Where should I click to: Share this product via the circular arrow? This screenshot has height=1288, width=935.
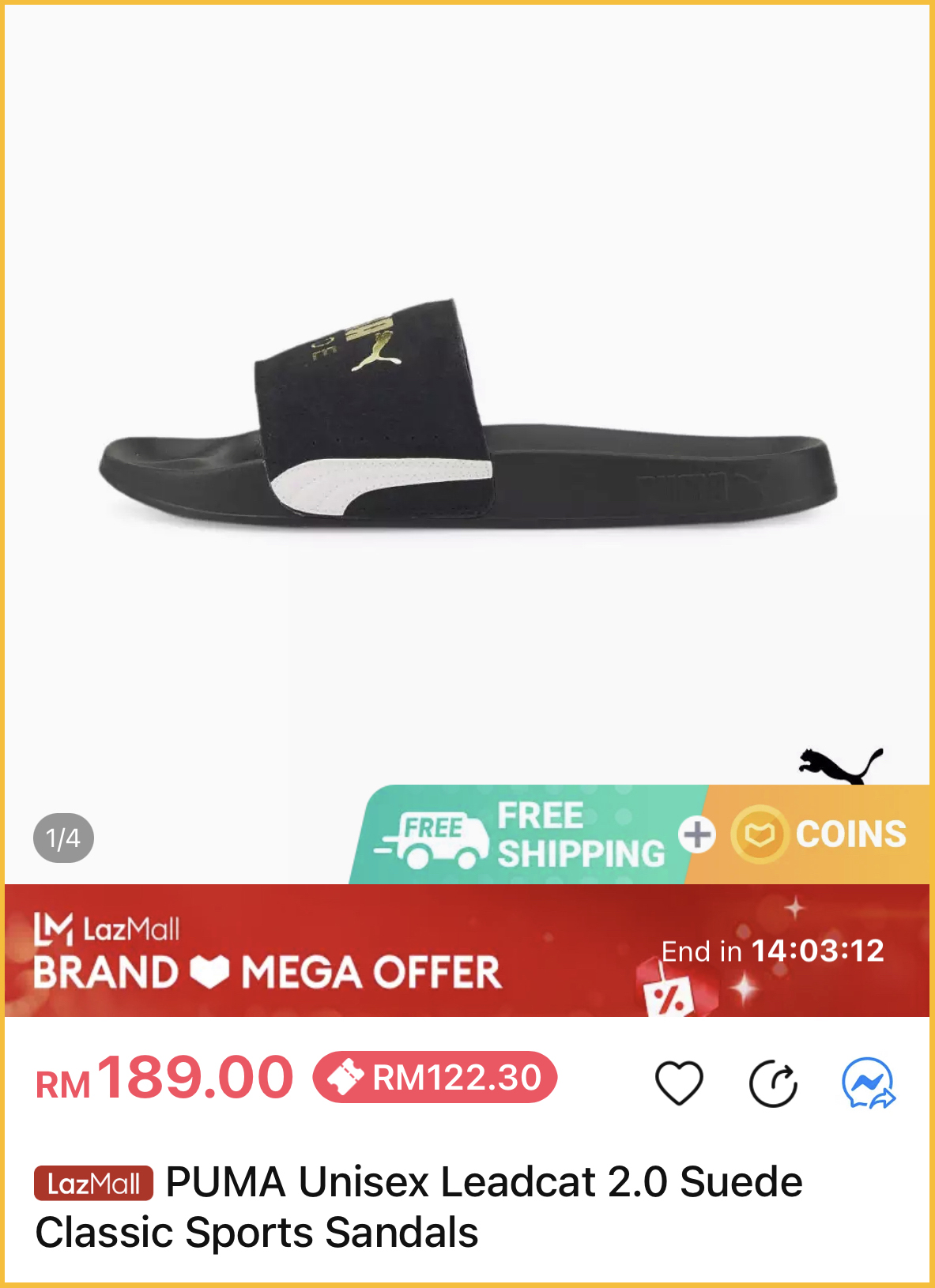click(773, 1084)
